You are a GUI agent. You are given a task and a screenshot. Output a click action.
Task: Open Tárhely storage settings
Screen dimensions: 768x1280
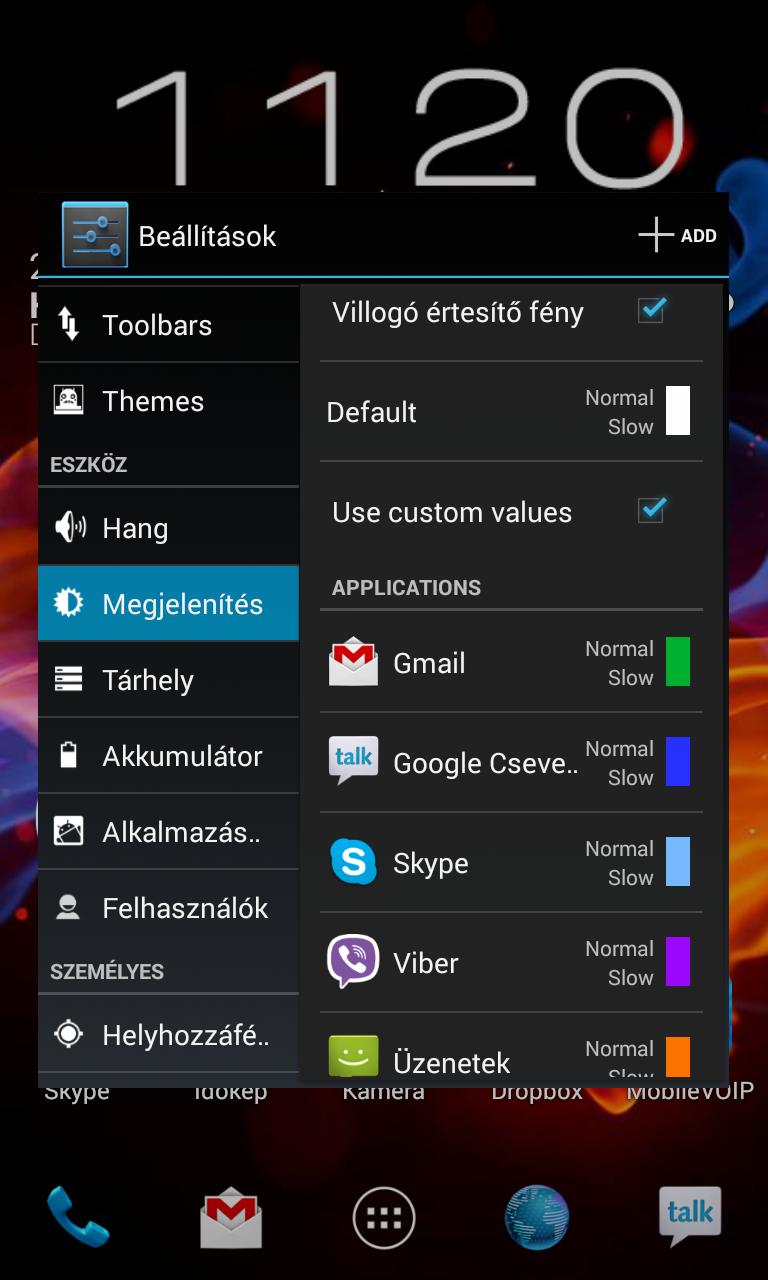click(168, 680)
